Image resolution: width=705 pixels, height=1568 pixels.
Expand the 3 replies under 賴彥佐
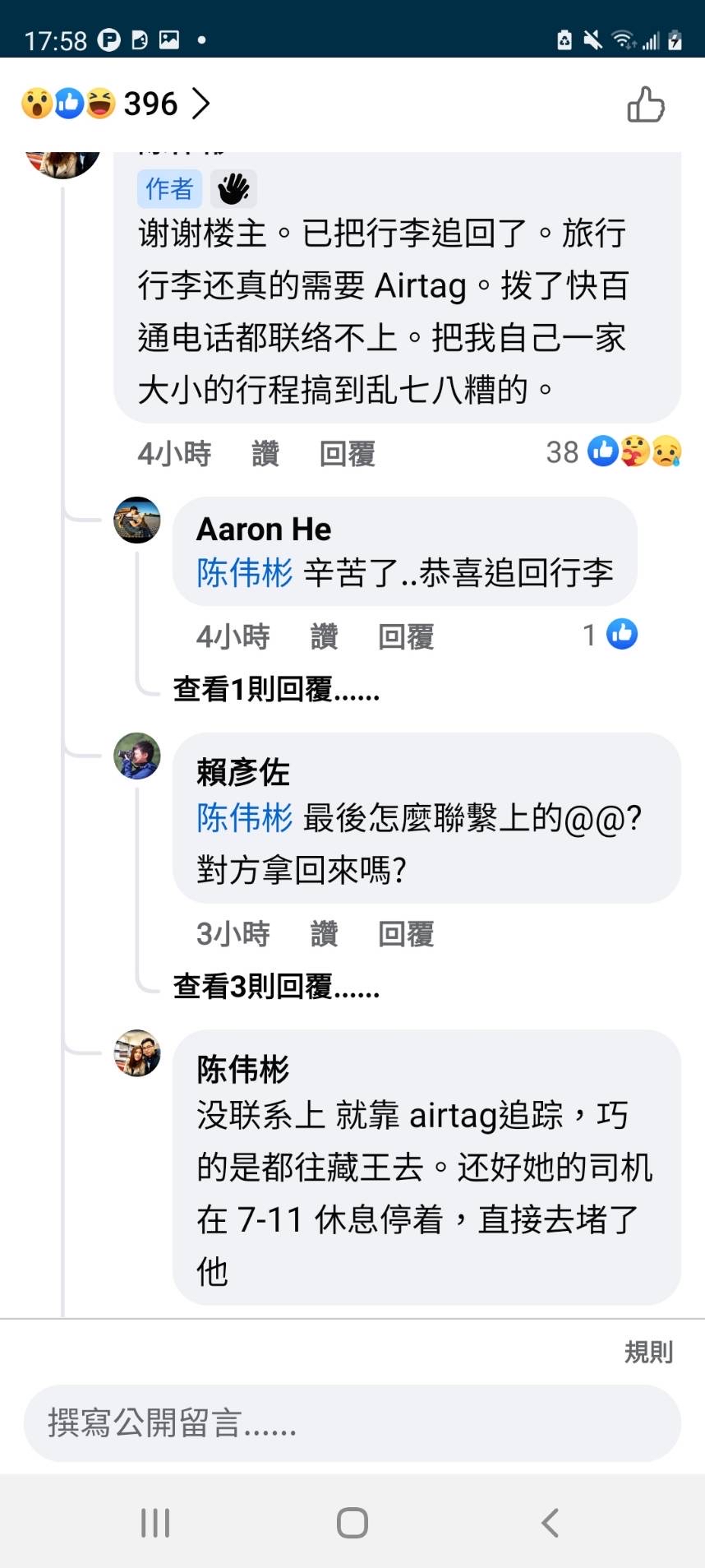(276, 986)
